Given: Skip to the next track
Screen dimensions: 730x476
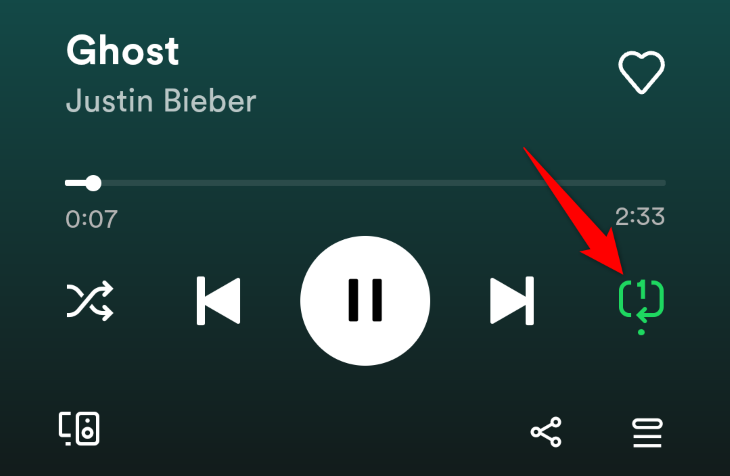Looking at the screenshot, I should point(511,299).
